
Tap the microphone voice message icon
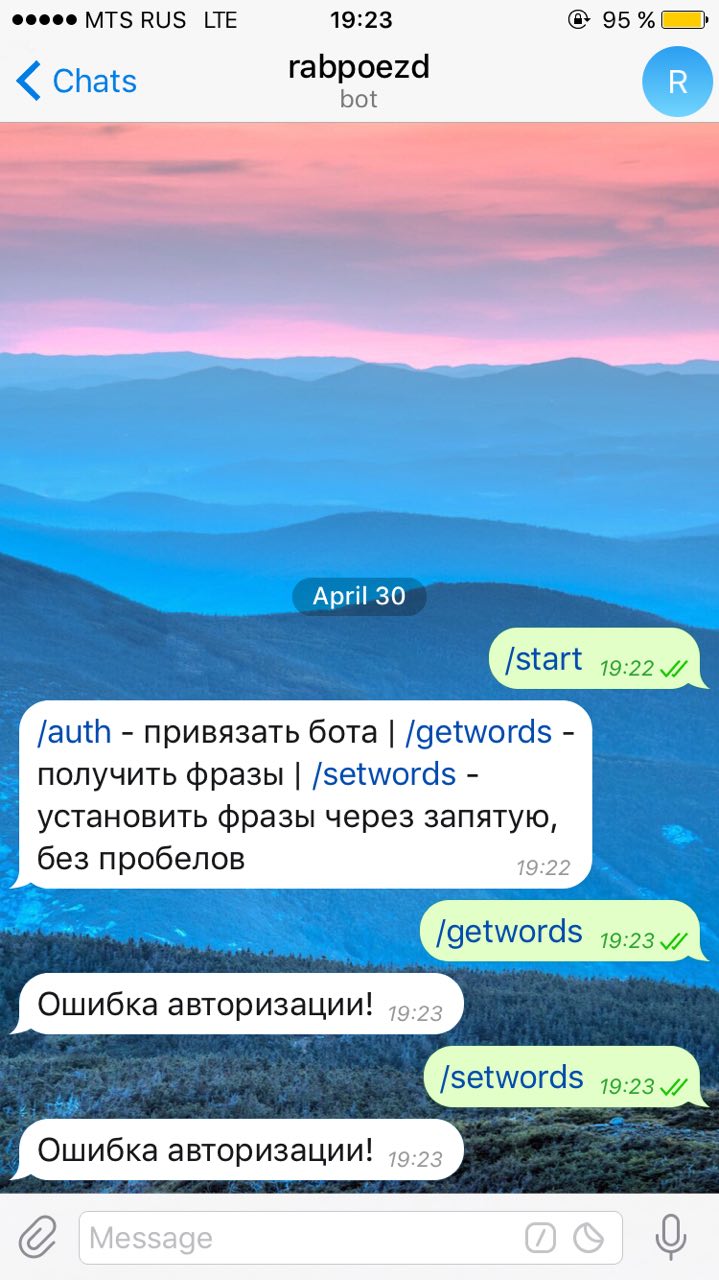coord(671,1238)
